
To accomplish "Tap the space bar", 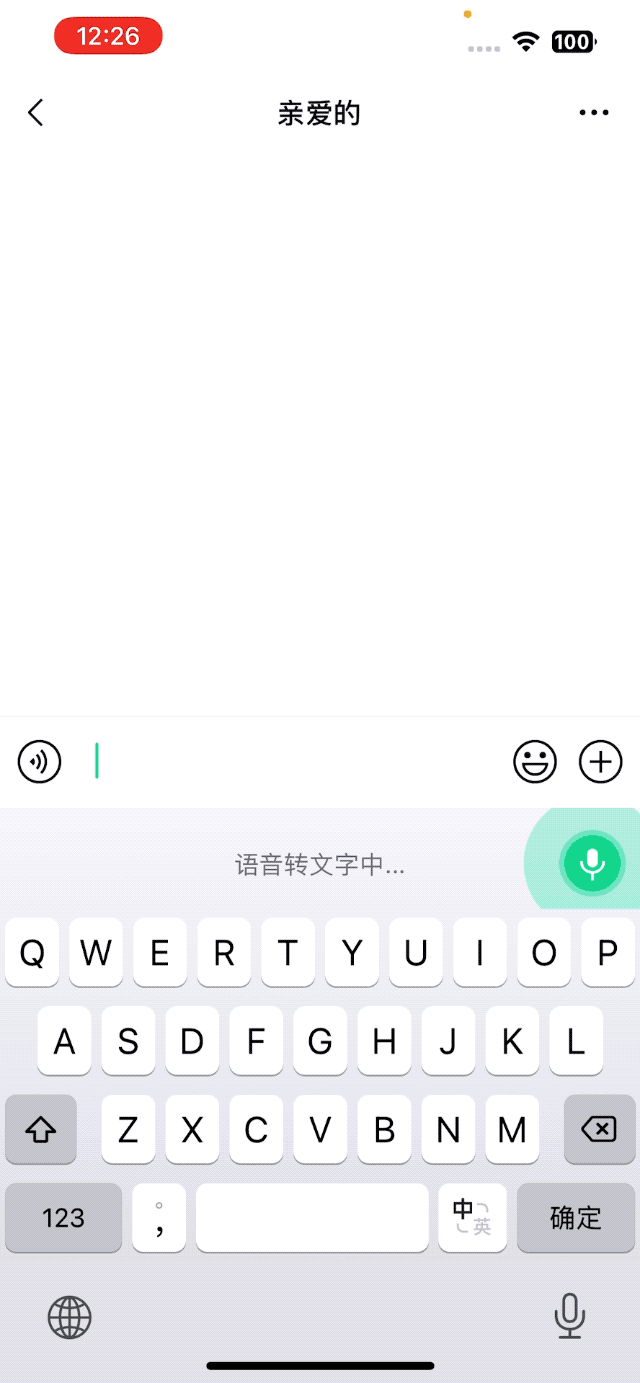I will tap(312, 1217).
